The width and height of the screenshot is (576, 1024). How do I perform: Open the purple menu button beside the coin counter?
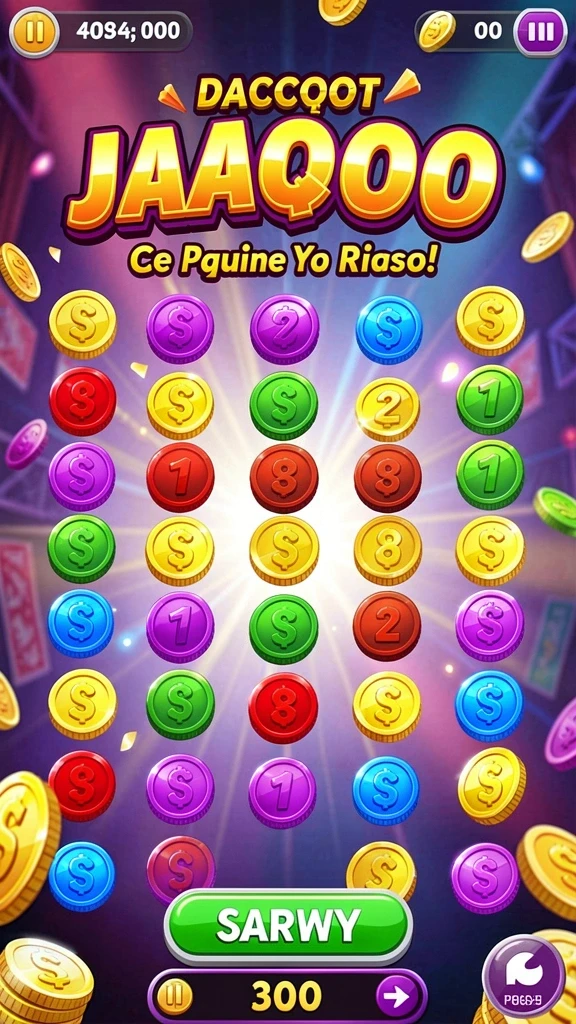pos(541,31)
